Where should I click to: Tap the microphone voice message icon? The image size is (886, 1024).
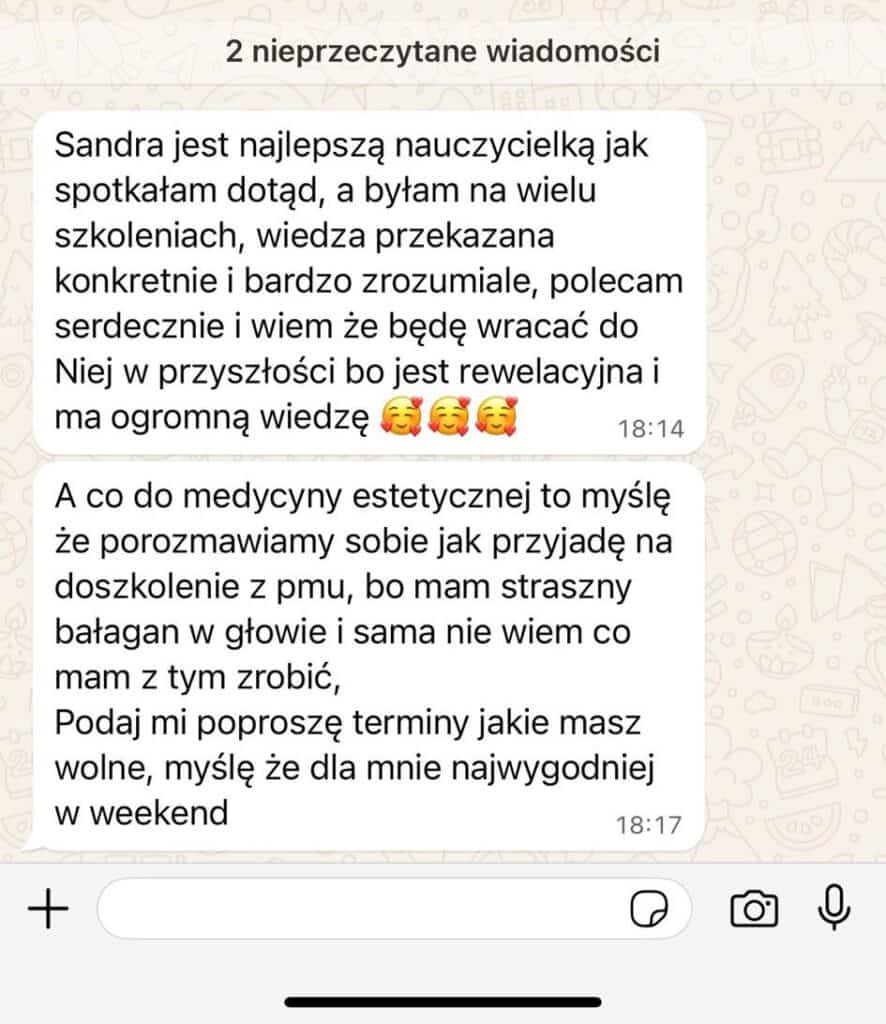(x=834, y=908)
